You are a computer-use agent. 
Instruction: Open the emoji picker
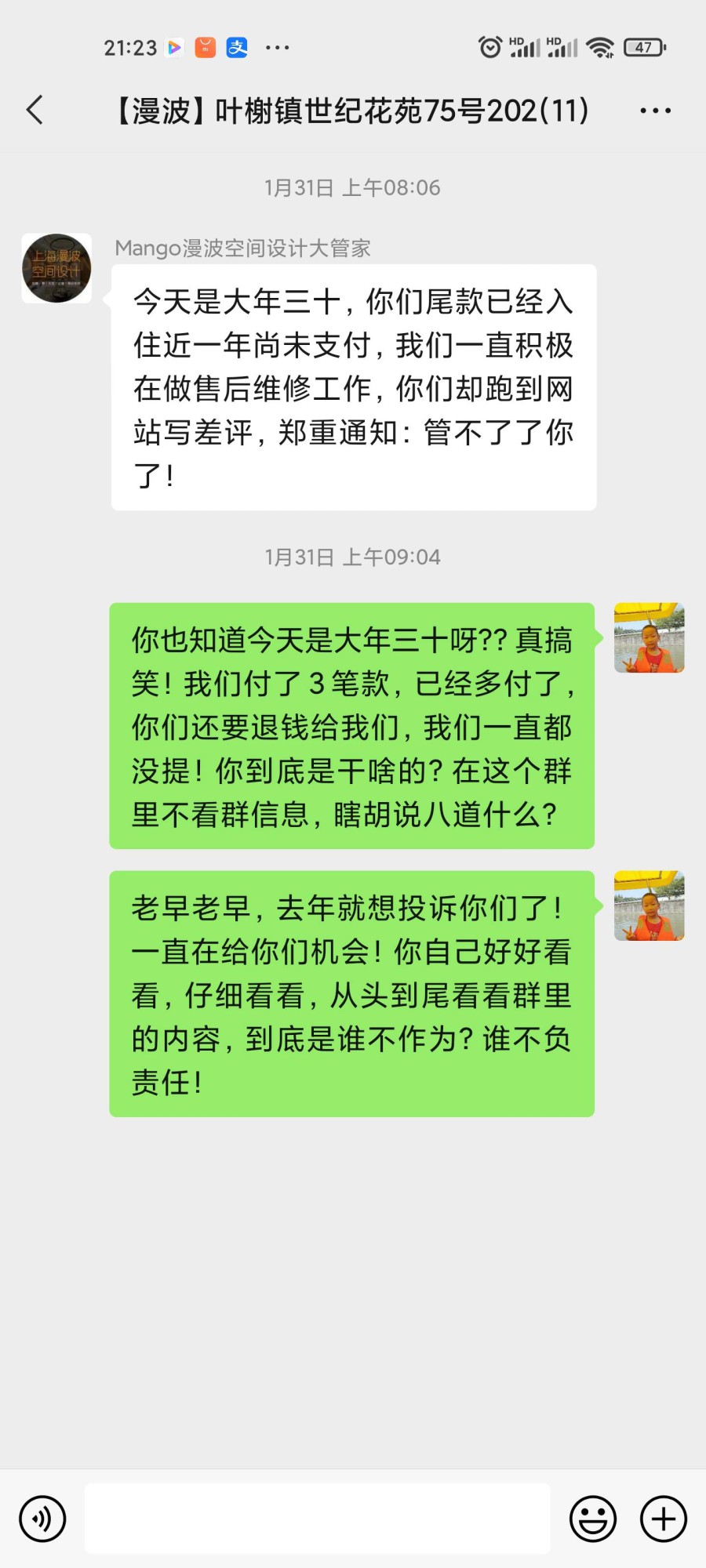(592, 1519)
